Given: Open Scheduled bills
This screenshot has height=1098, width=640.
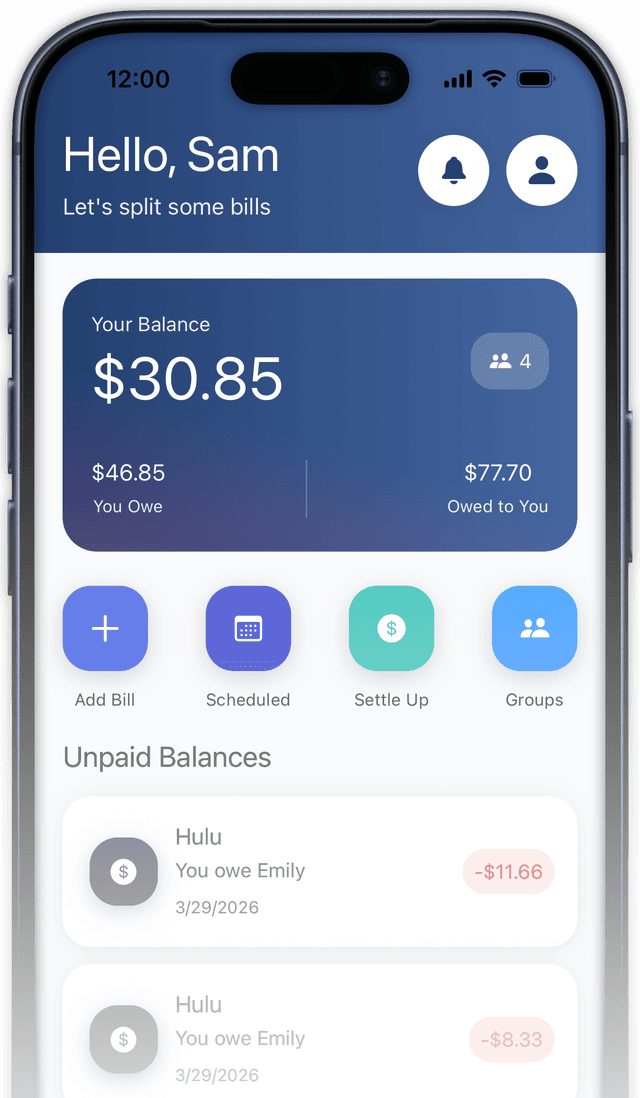Looking at the screenshot, I should 248,628.
